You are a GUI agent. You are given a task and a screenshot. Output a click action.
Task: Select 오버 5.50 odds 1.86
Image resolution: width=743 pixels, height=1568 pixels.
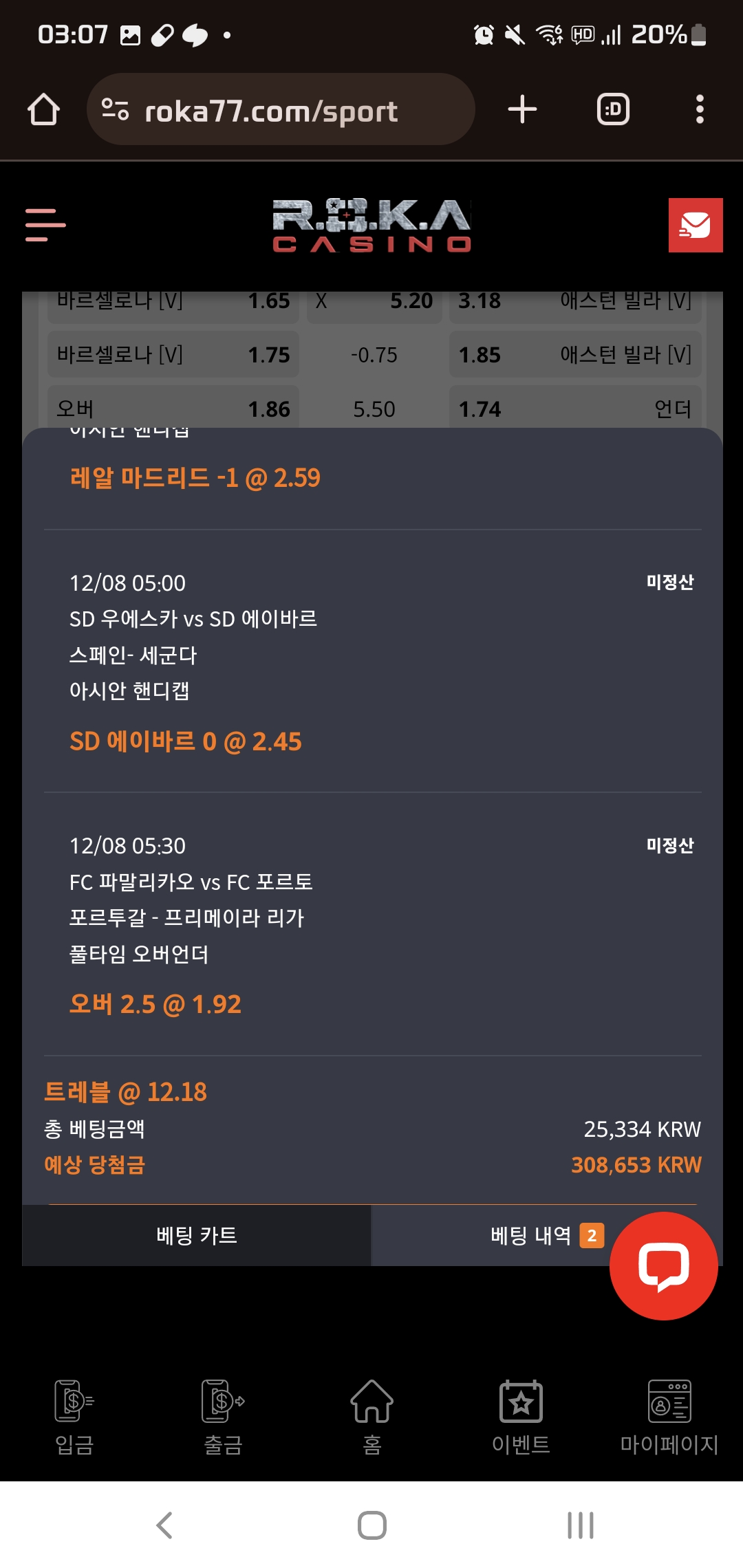pyautogui.click(x=173, y=410)
